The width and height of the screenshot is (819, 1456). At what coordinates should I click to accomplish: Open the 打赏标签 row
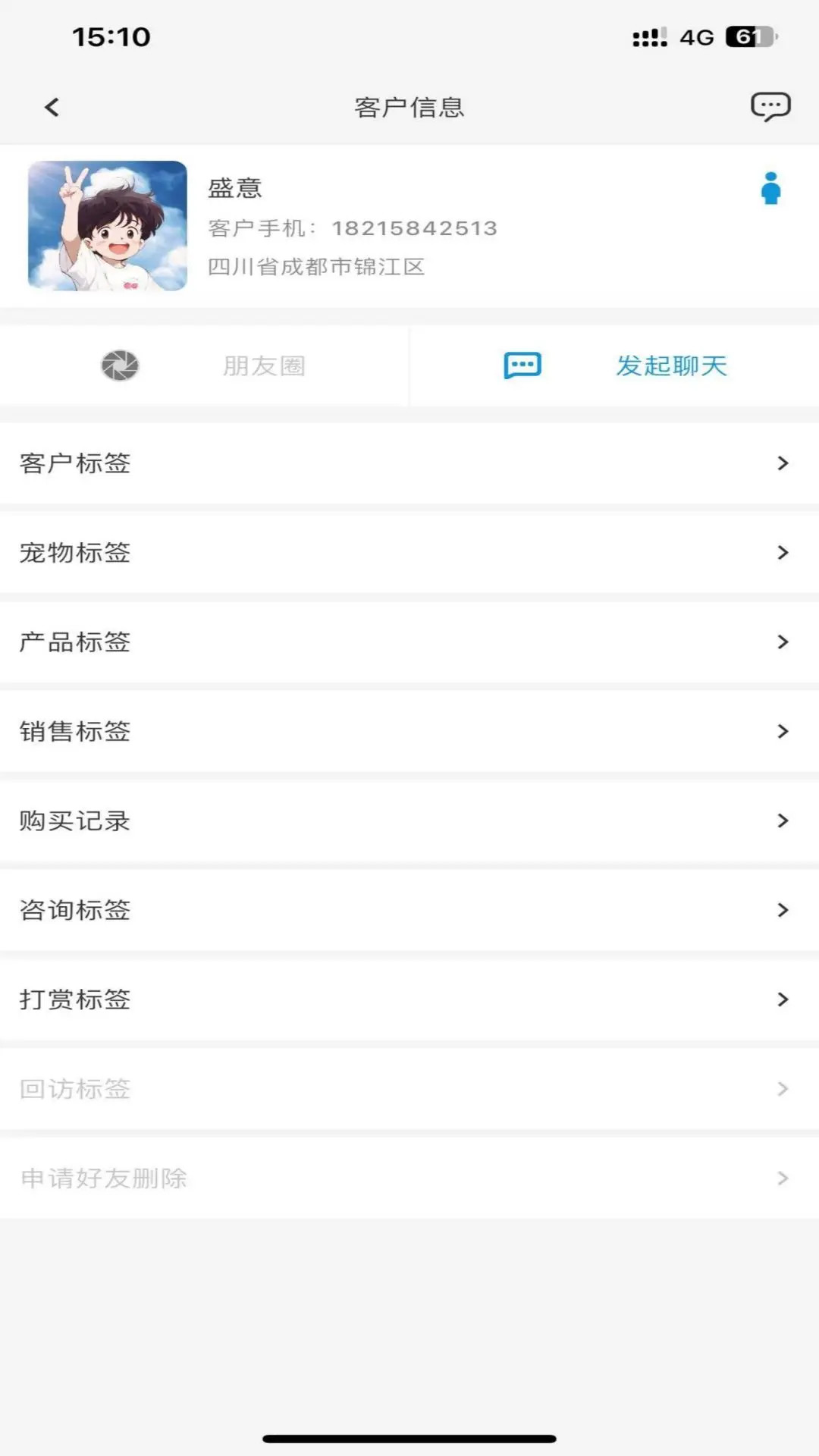point(409,999)
